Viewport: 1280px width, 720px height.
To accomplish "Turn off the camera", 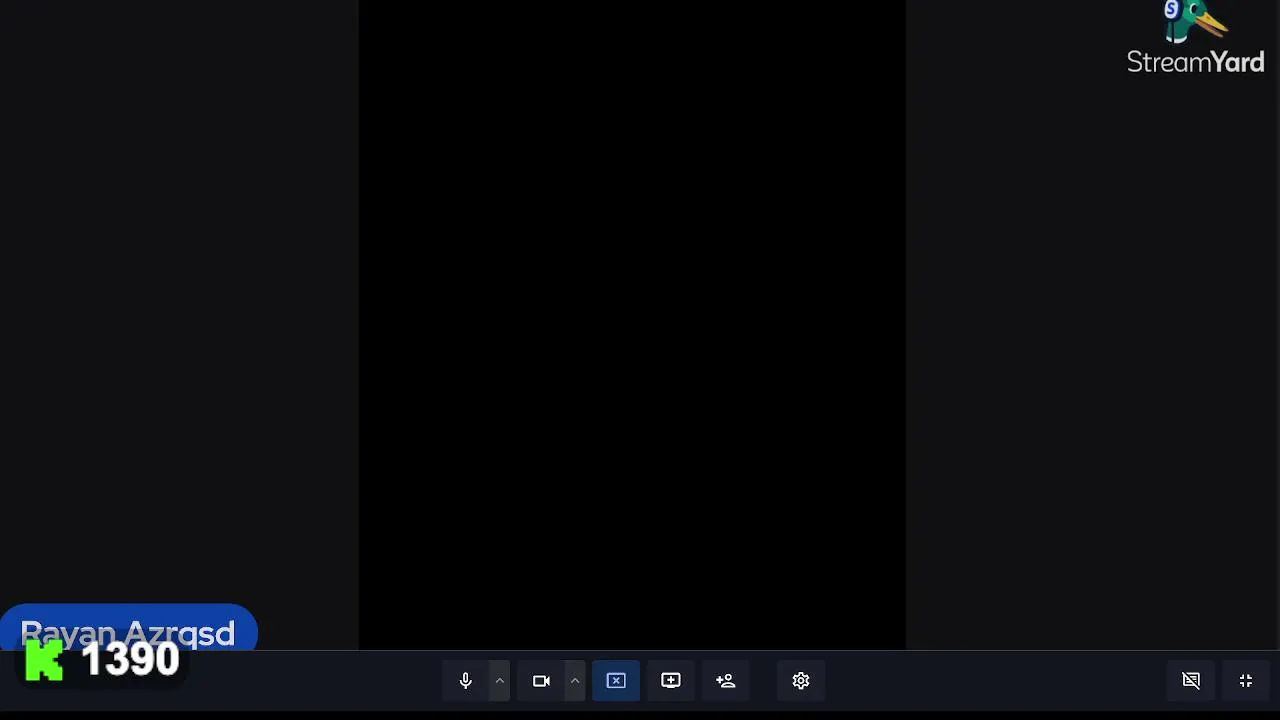I will tap(541, 681).
